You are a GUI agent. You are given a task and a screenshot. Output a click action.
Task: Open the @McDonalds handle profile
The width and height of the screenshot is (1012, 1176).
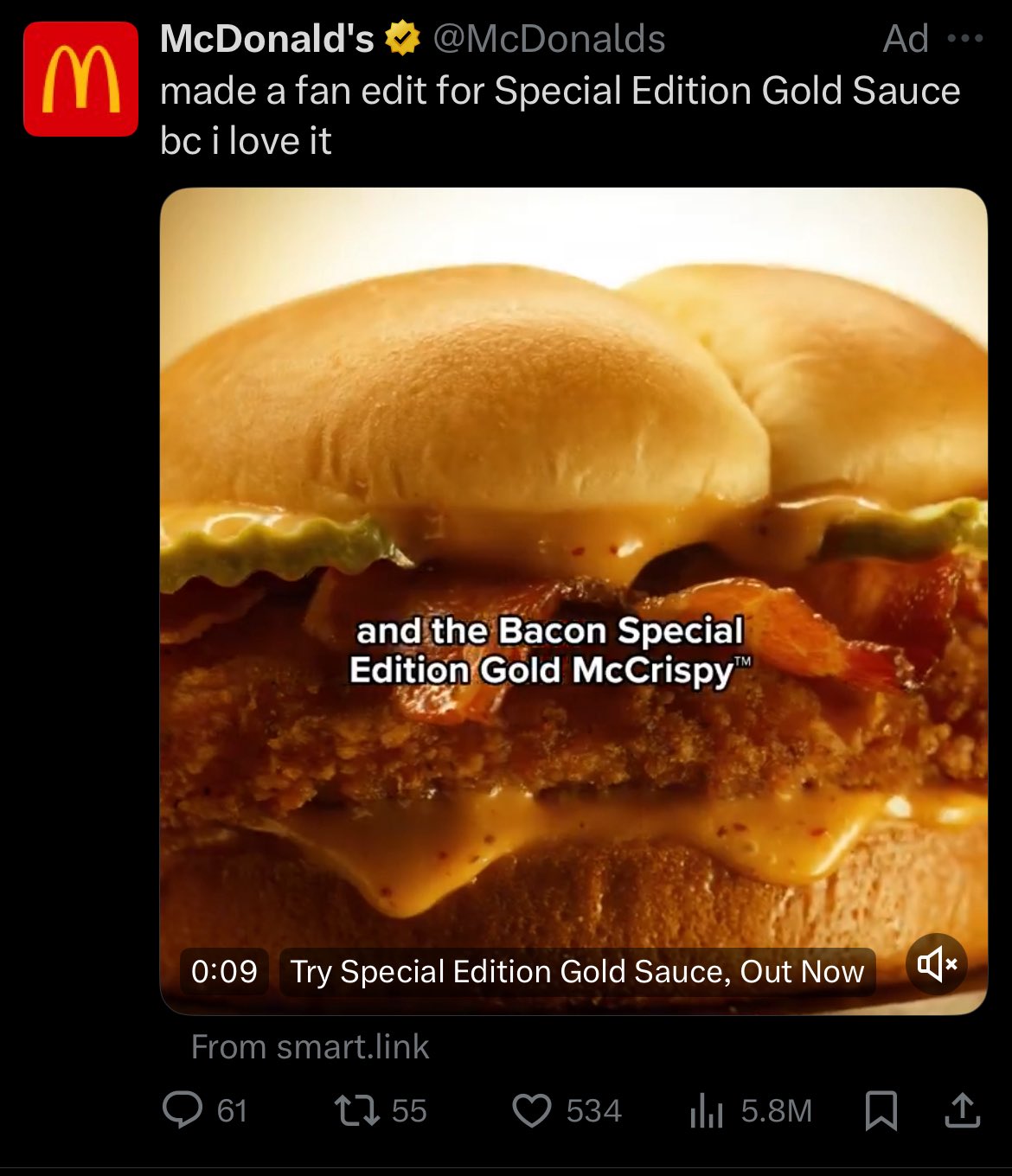548,39
